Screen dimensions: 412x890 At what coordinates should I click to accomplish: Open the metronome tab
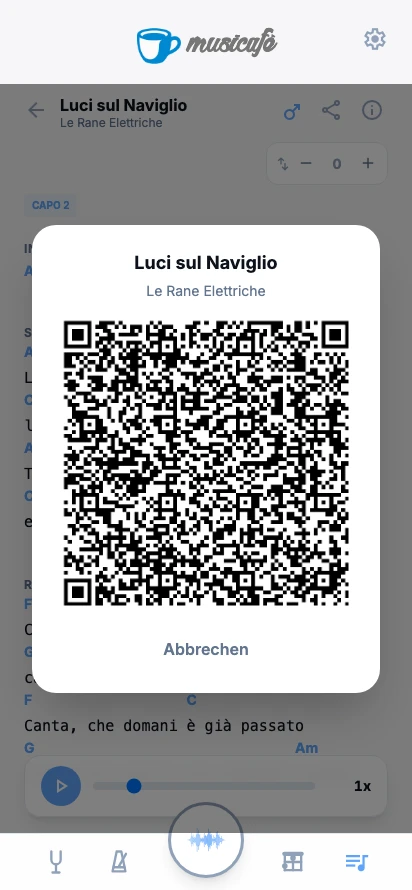(x=119, y=862)
